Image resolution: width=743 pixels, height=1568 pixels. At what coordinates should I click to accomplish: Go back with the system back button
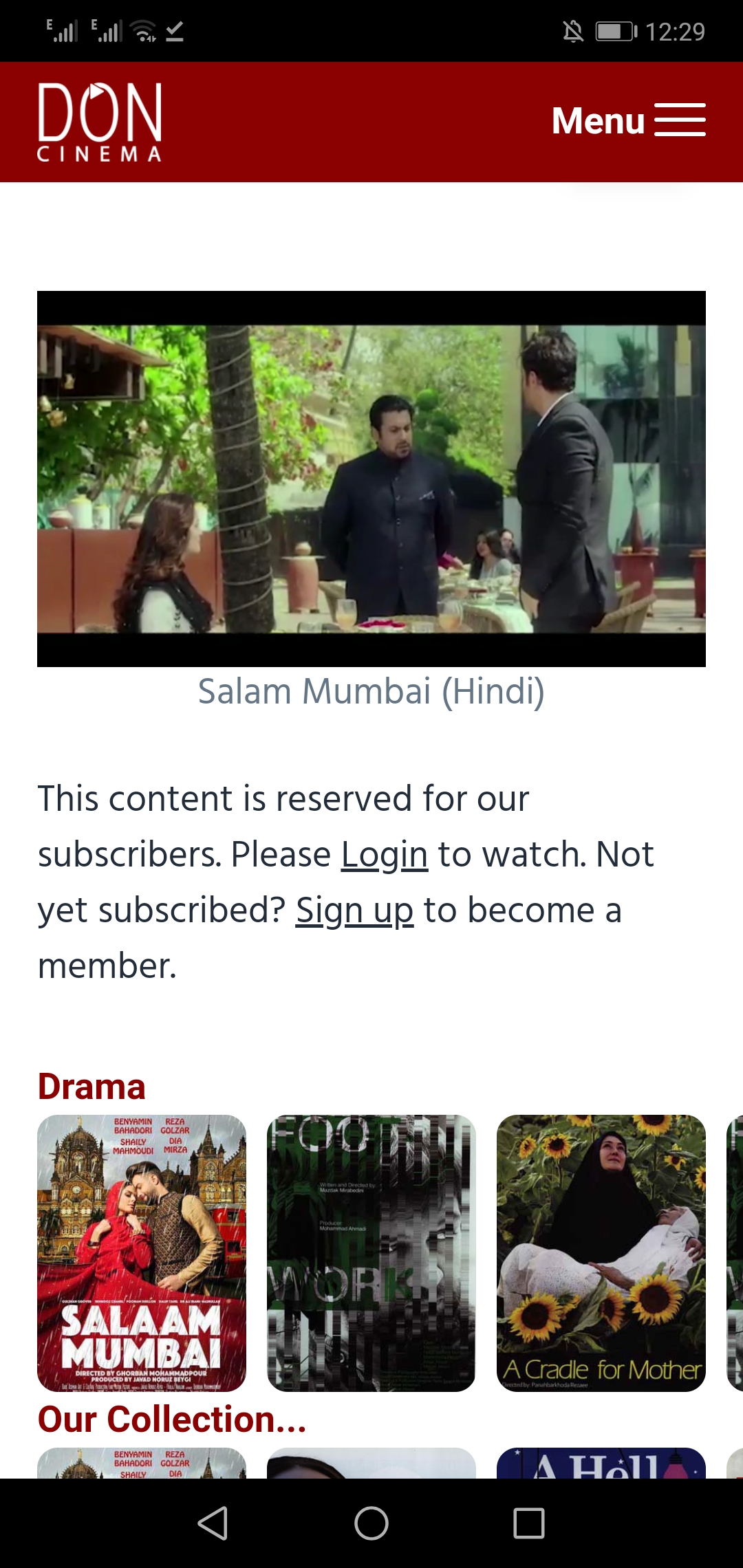coord(213,1523)
